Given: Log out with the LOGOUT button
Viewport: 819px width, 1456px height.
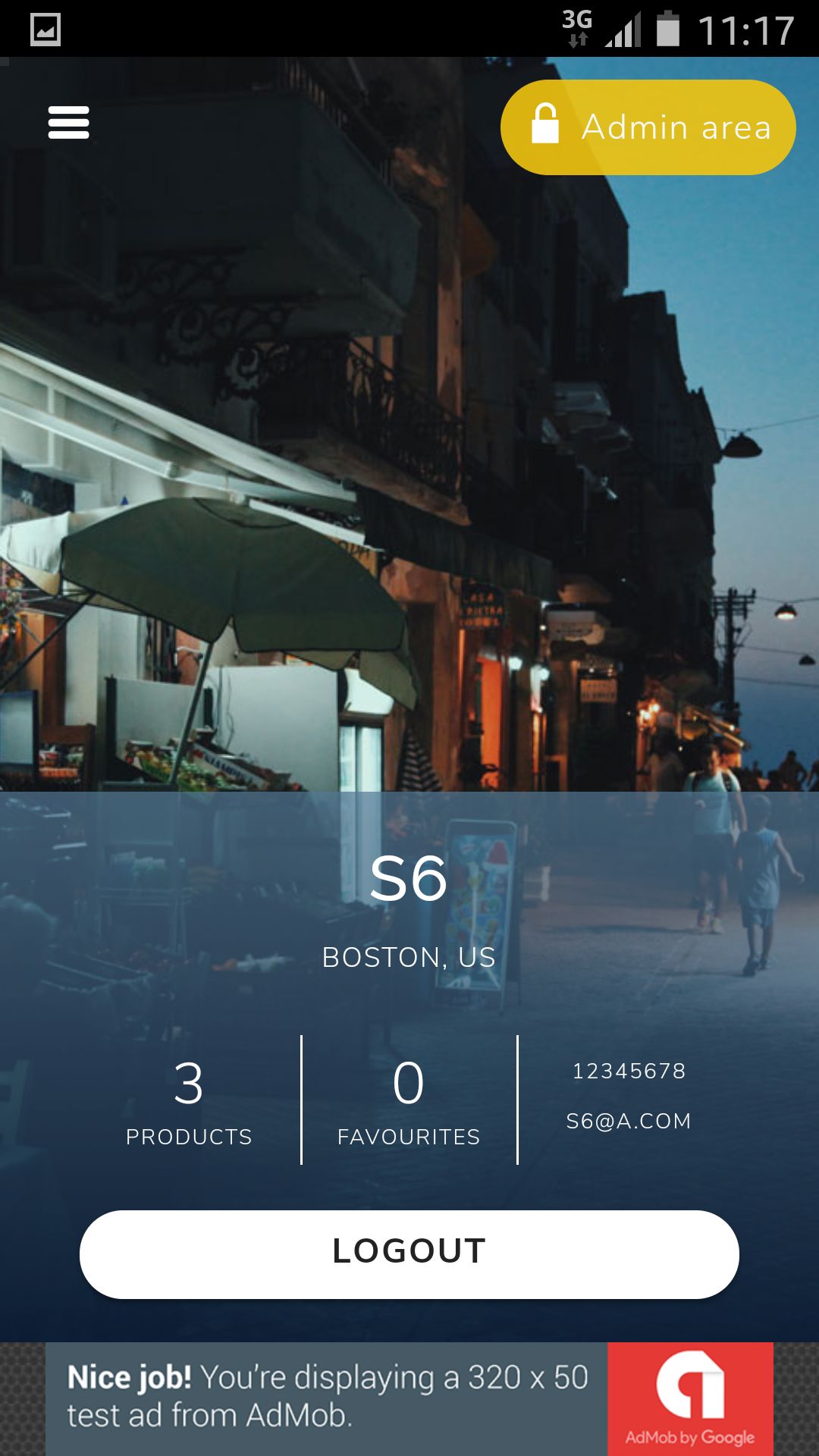Looking at the screenshot, I should click(x=409, y=1254).
